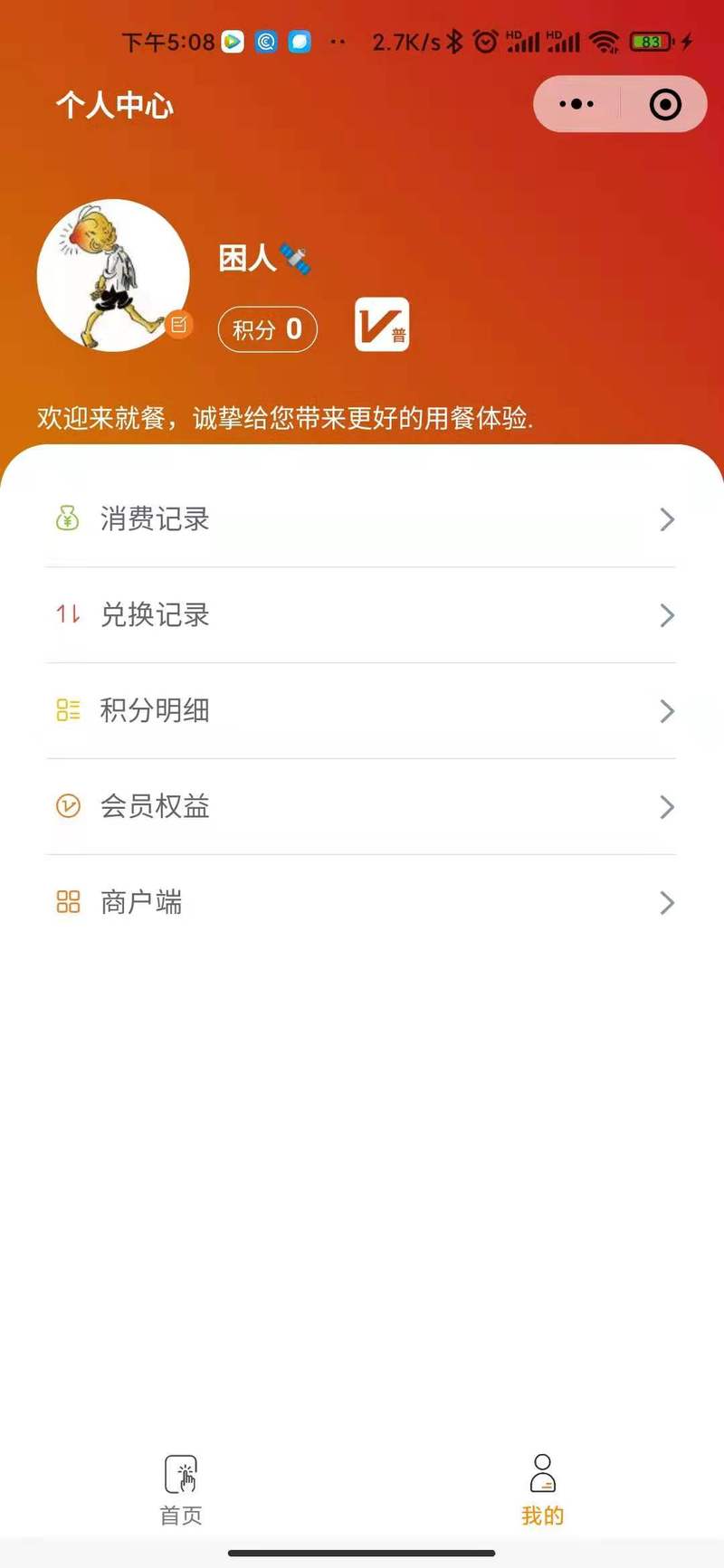Switch to the 首页 home tab
724x1568 pixels.
point(181,1490)
